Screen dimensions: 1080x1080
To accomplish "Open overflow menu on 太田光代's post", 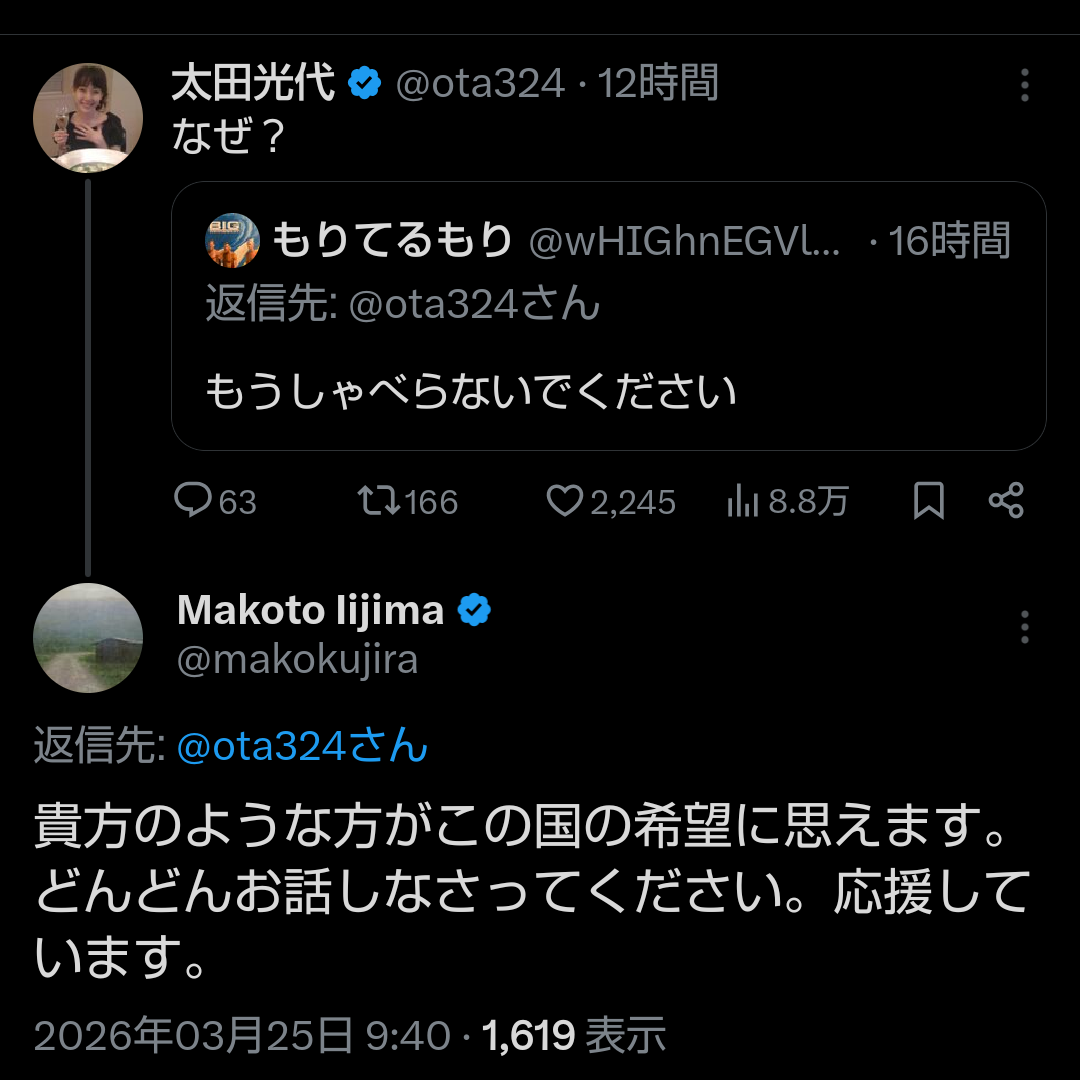I will click(x=1024, y=86).
